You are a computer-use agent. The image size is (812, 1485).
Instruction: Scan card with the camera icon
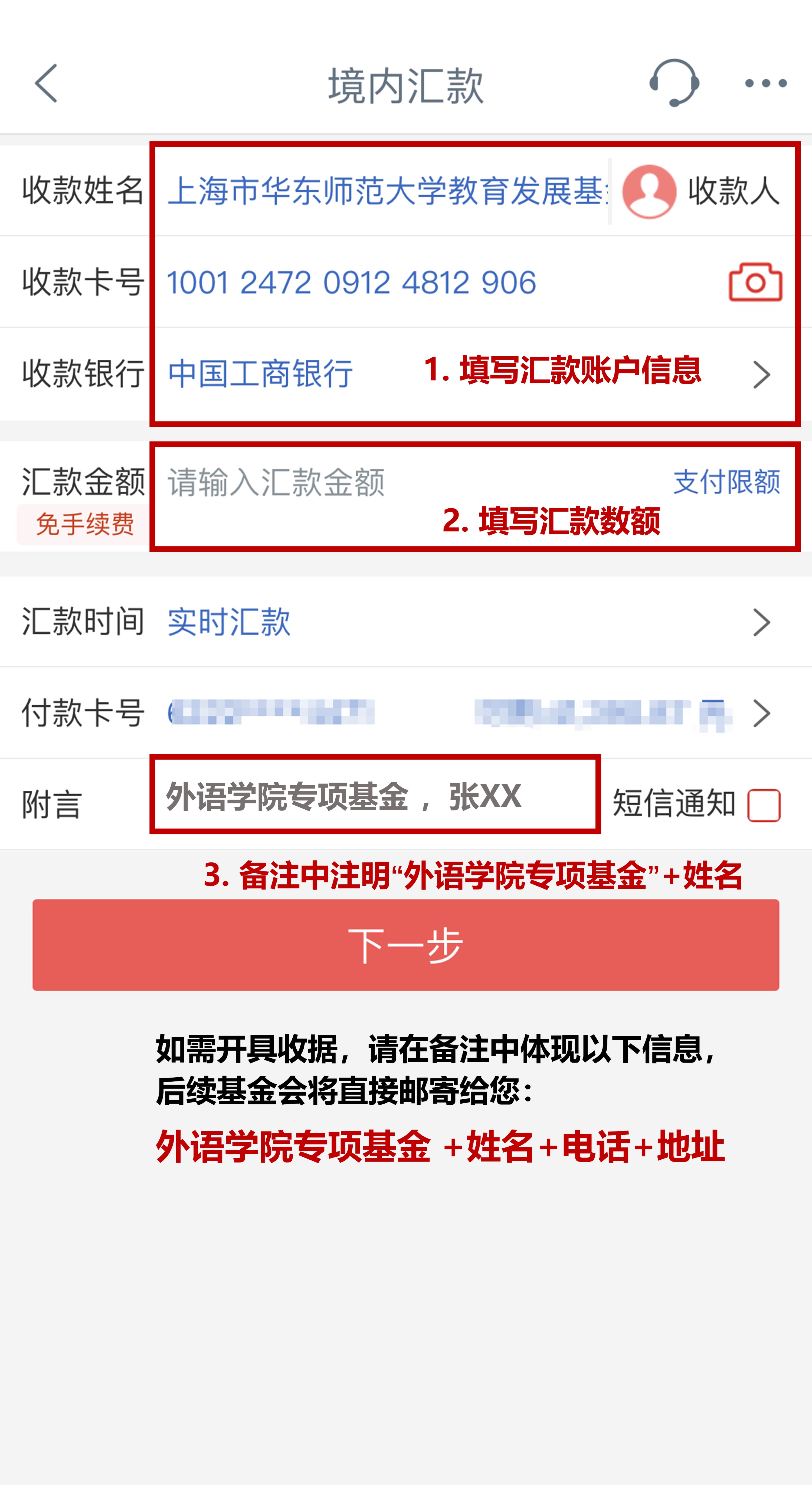(x=755, y=283)
